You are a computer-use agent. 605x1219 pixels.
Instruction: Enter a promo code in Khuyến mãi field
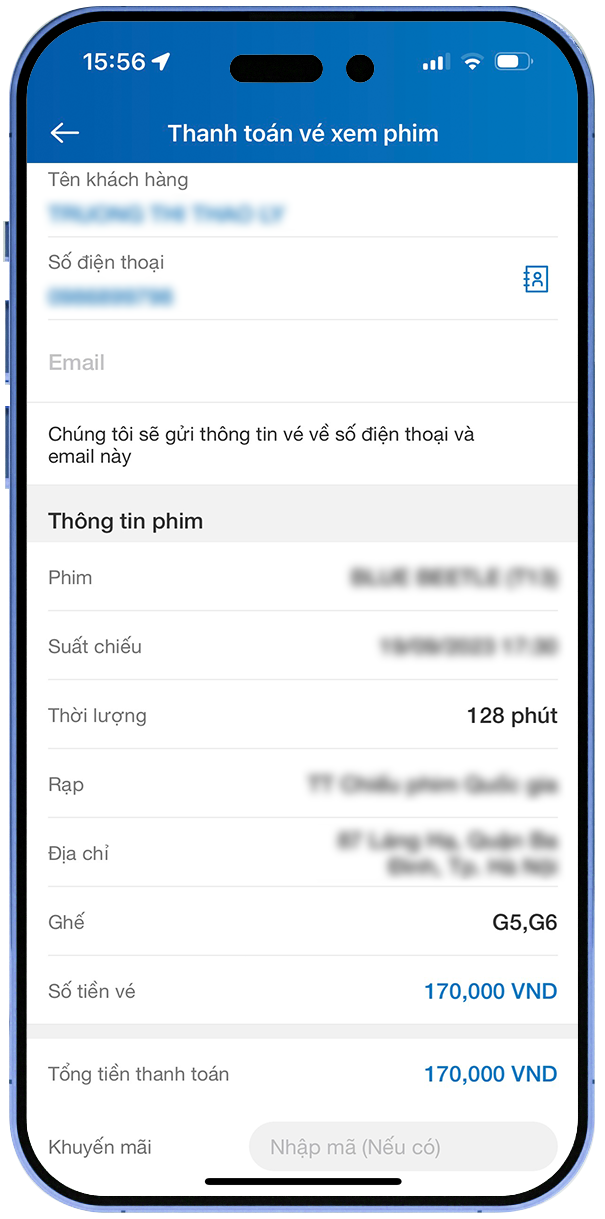point(402,1146)
